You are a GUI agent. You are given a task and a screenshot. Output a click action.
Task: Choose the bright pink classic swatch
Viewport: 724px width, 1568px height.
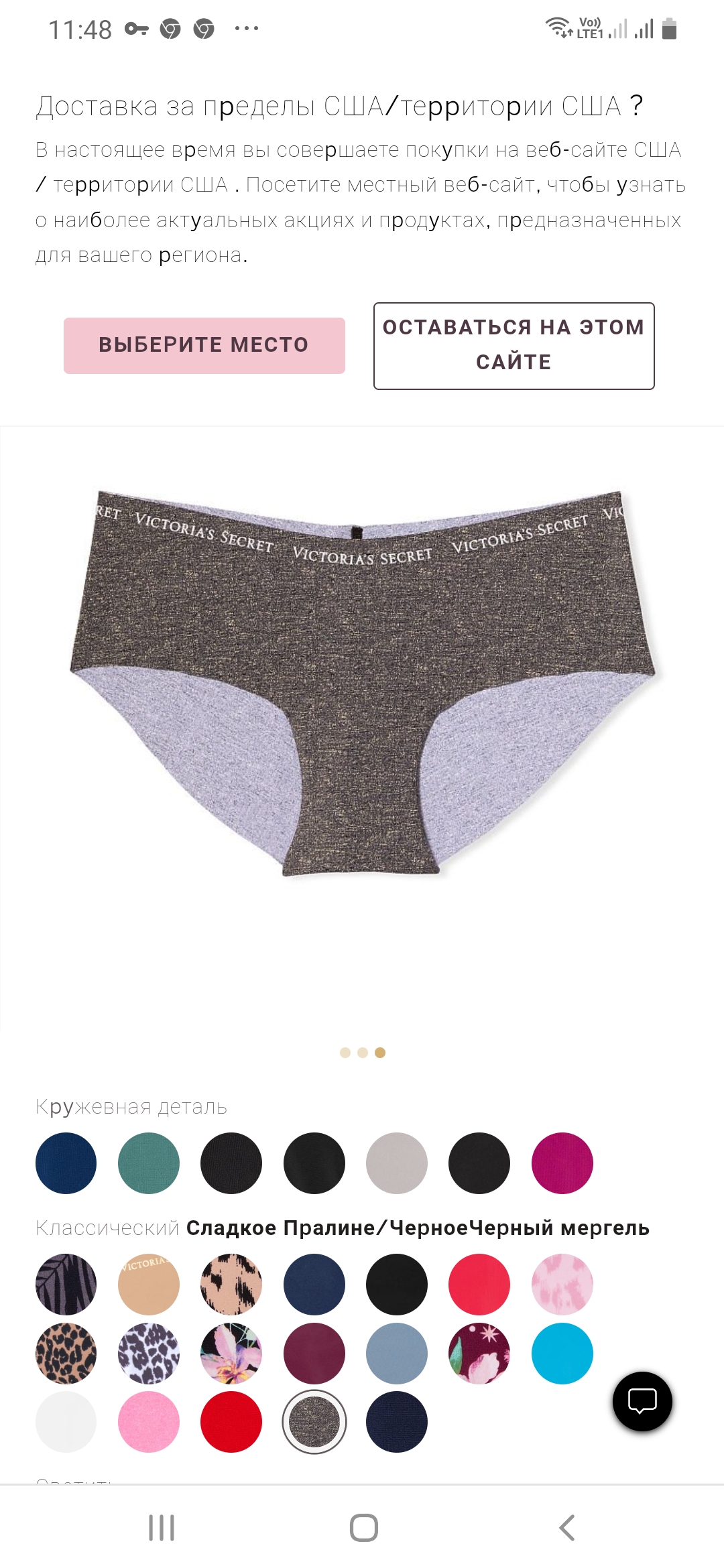click(x=149, y=1422)
